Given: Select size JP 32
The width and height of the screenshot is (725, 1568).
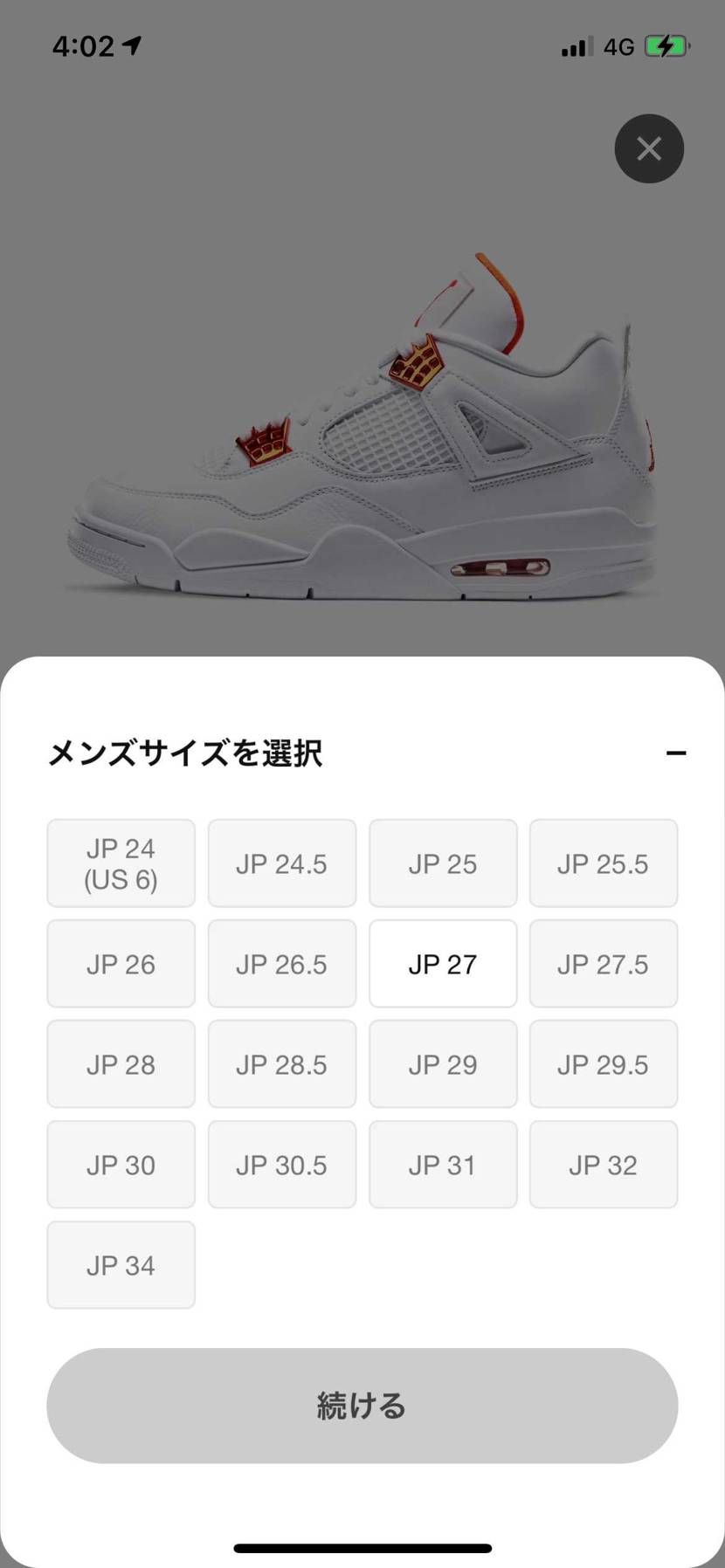Looking at the screenshot, I should click(x=604, y=1165).
